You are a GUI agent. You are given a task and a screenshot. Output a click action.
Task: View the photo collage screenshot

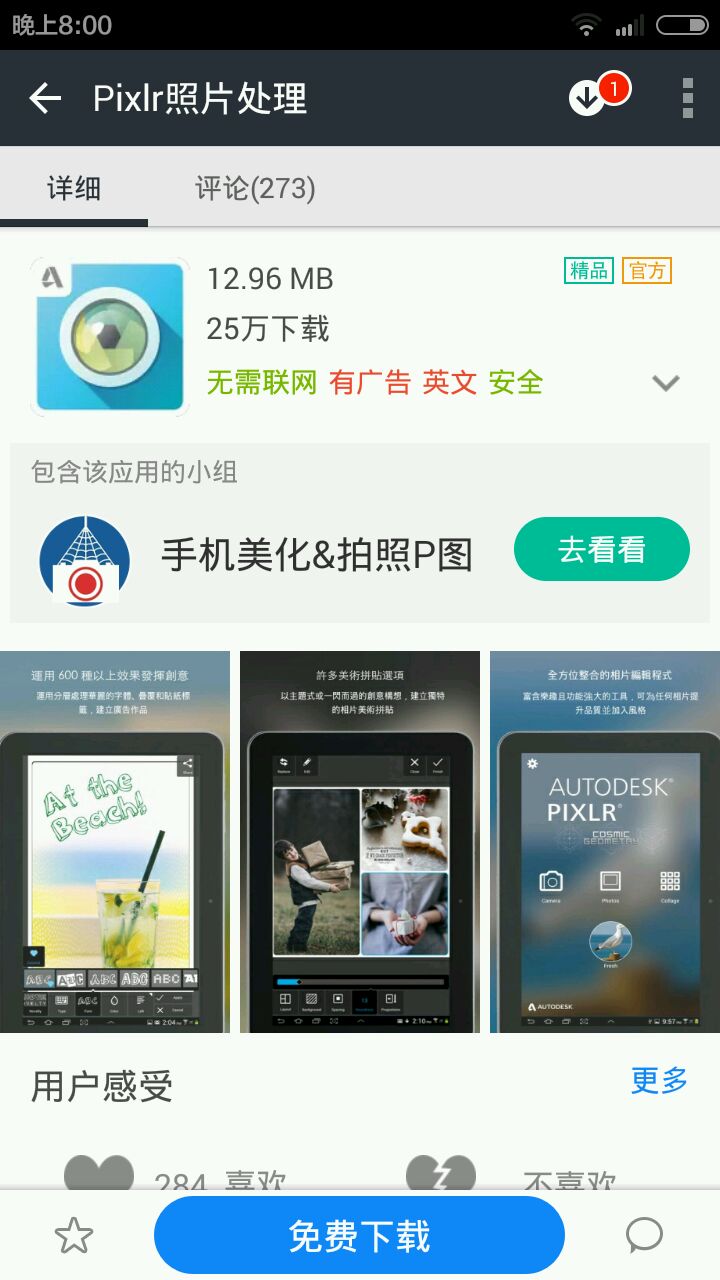click(x=360, y=841)
